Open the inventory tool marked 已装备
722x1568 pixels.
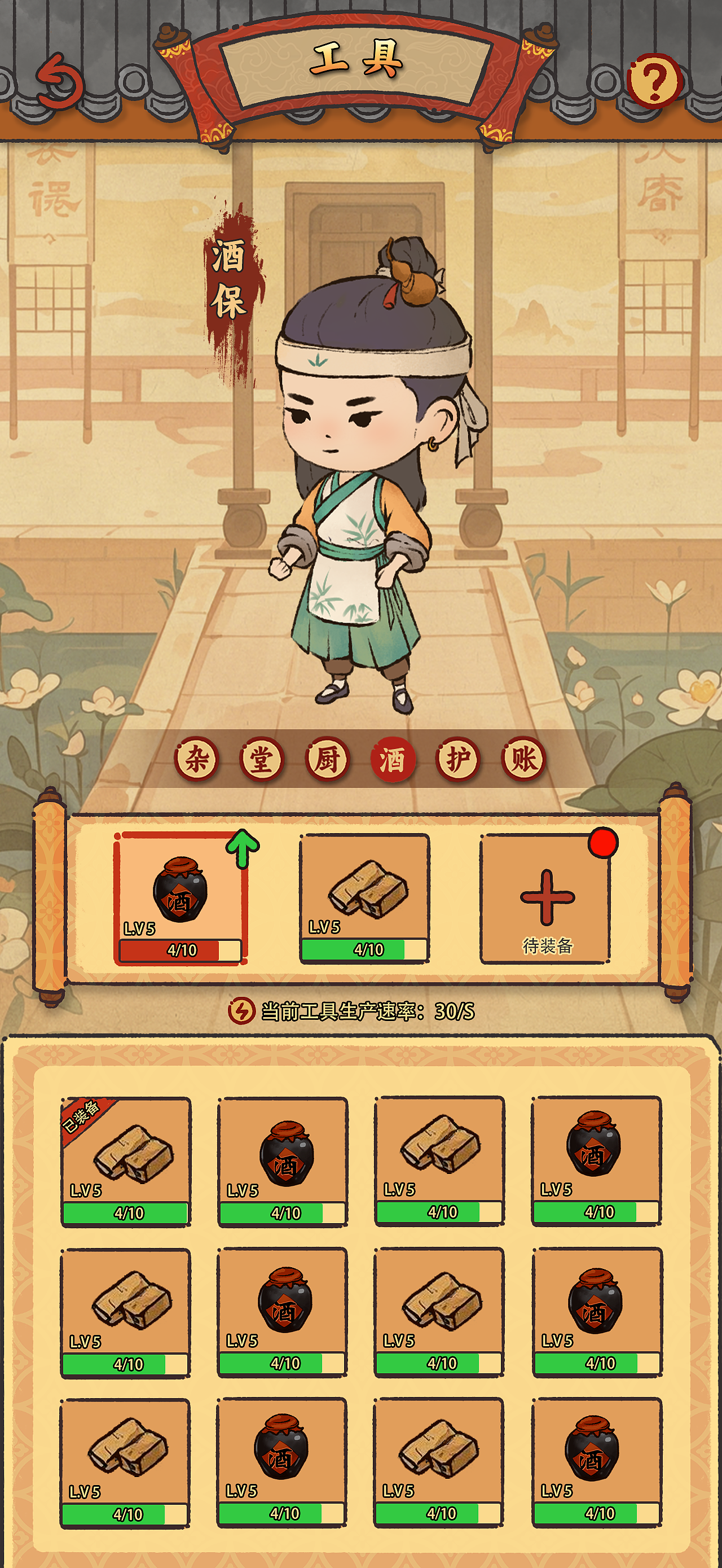(126, 1162)
